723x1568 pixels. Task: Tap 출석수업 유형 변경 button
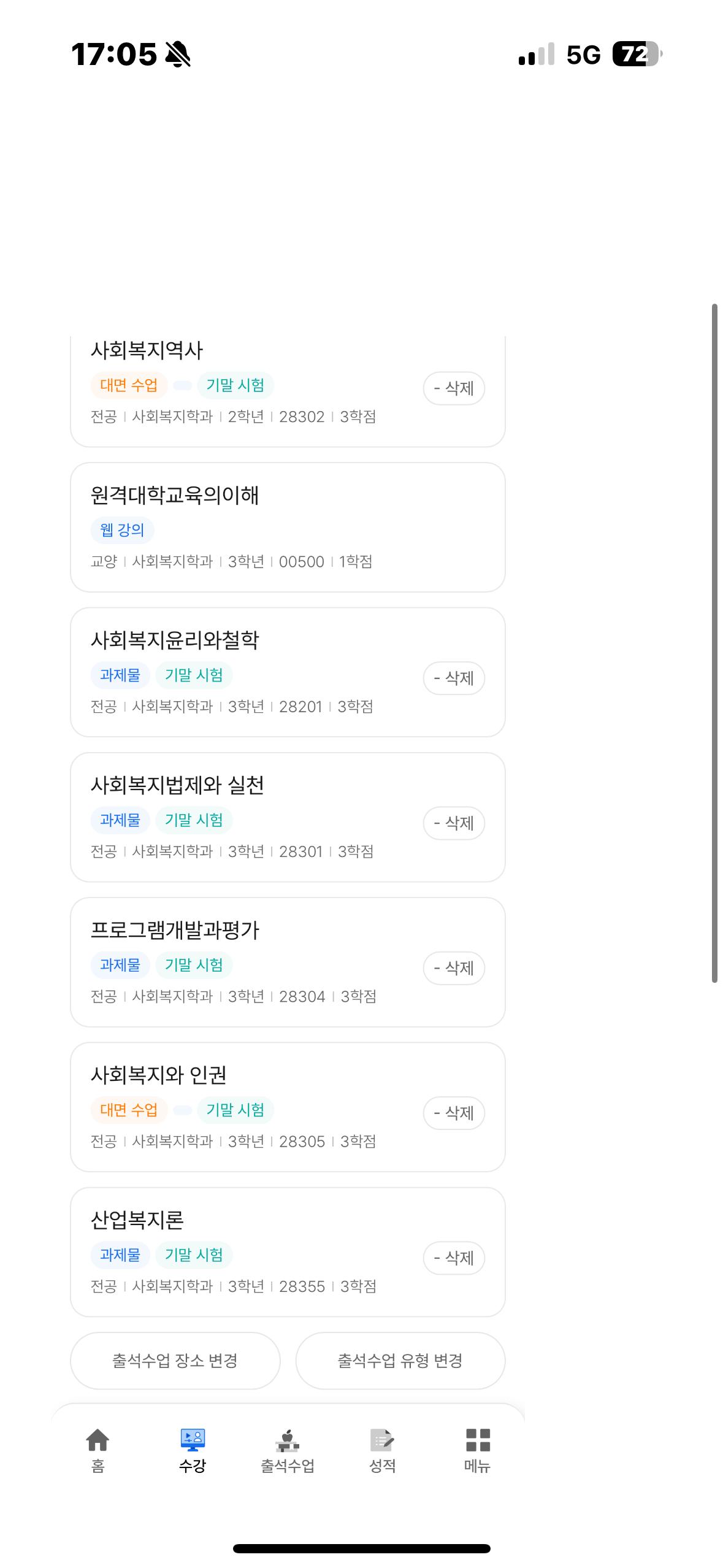(x=400, y=1361)
